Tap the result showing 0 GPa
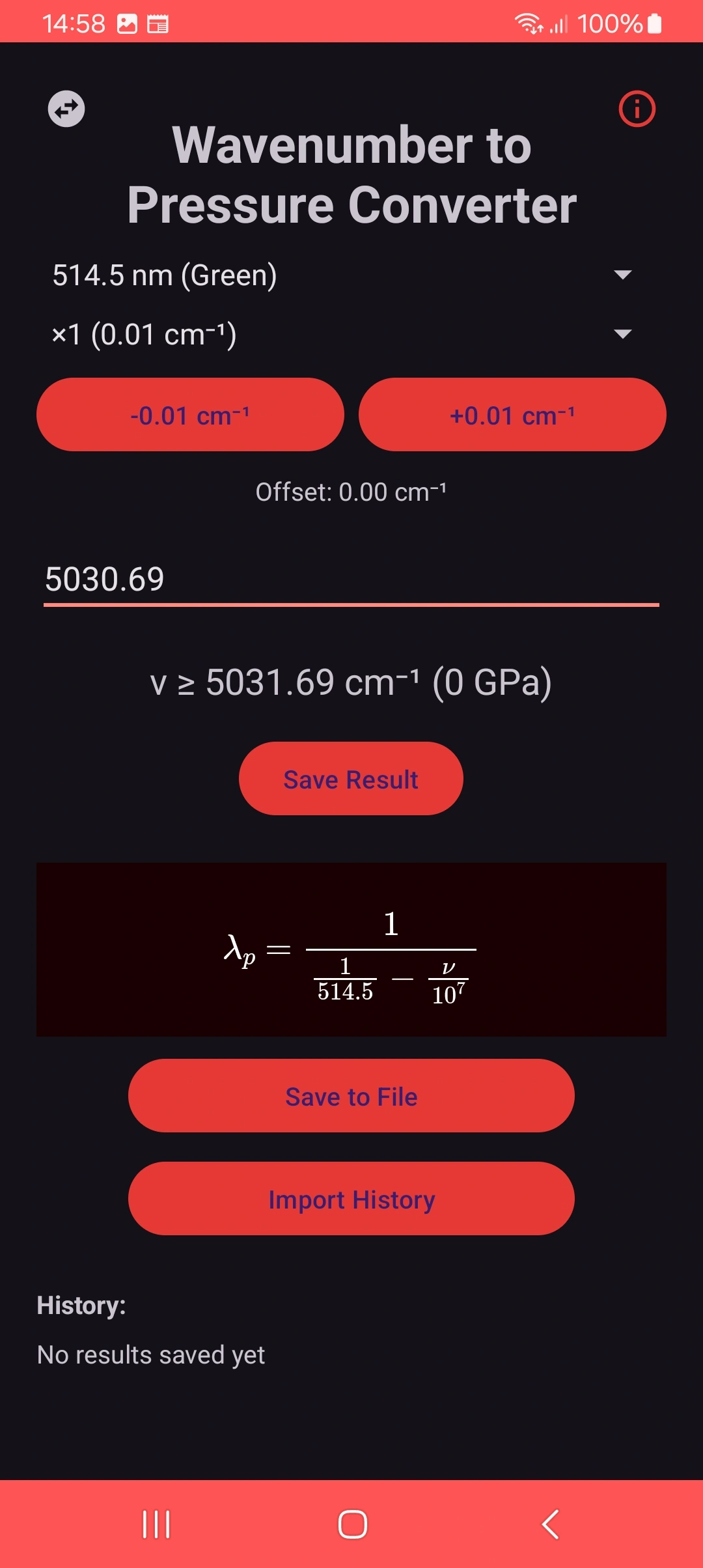Screen dimensions: 703x1568 pyautogui.click(x=351, y=683)
